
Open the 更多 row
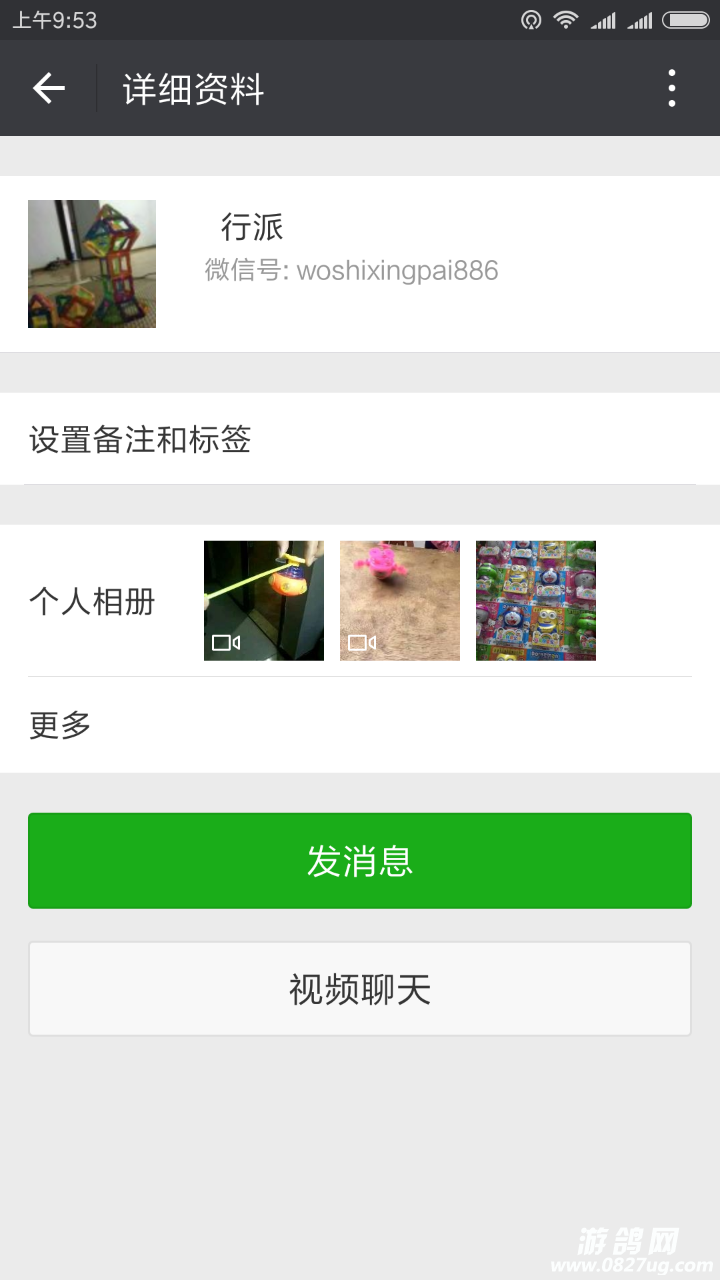(x=360, y=725)
